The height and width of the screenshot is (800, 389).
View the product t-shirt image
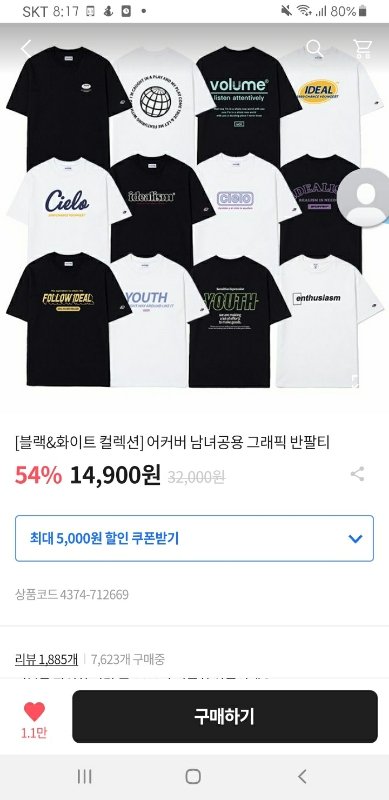[194, 217]
